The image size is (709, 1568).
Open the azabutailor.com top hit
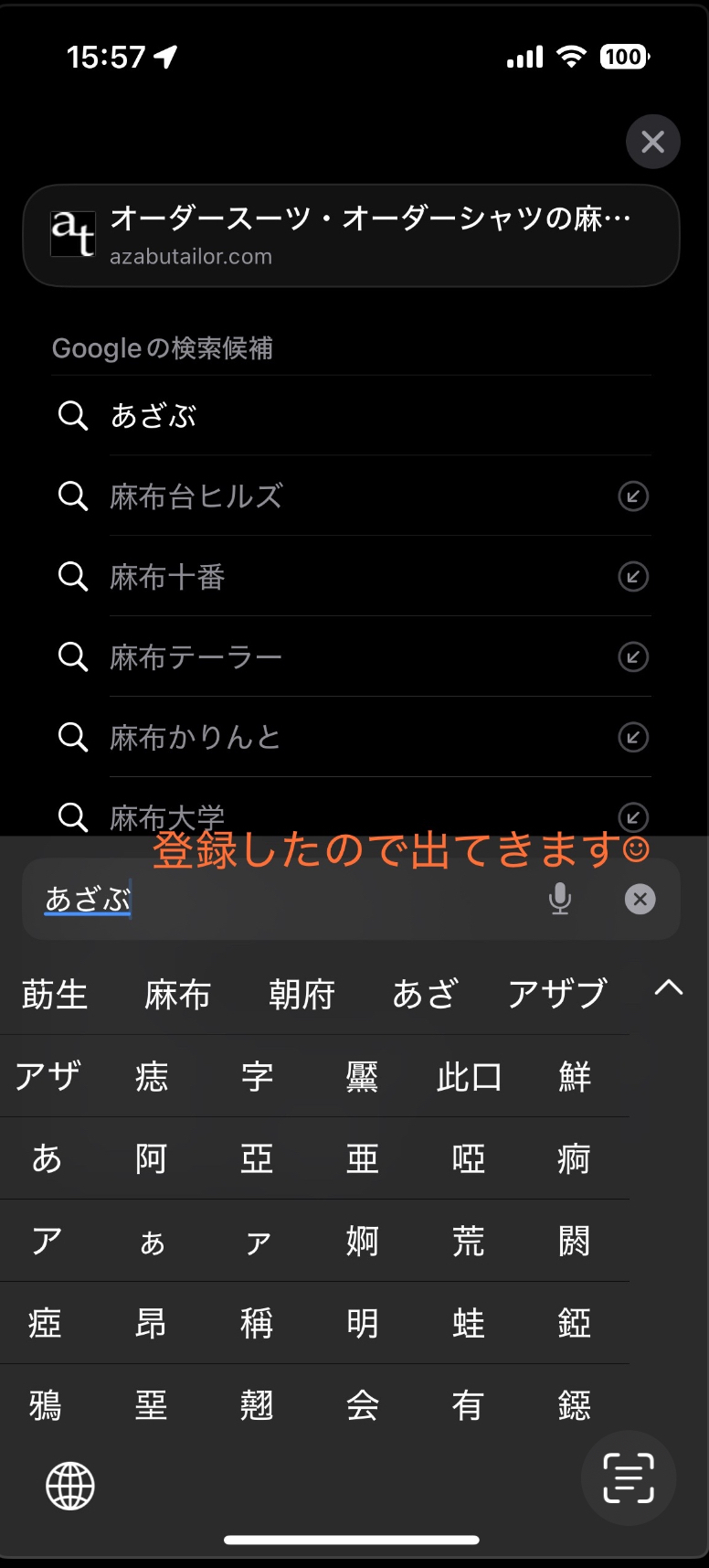pyautogui.click(x=351, y=236)
